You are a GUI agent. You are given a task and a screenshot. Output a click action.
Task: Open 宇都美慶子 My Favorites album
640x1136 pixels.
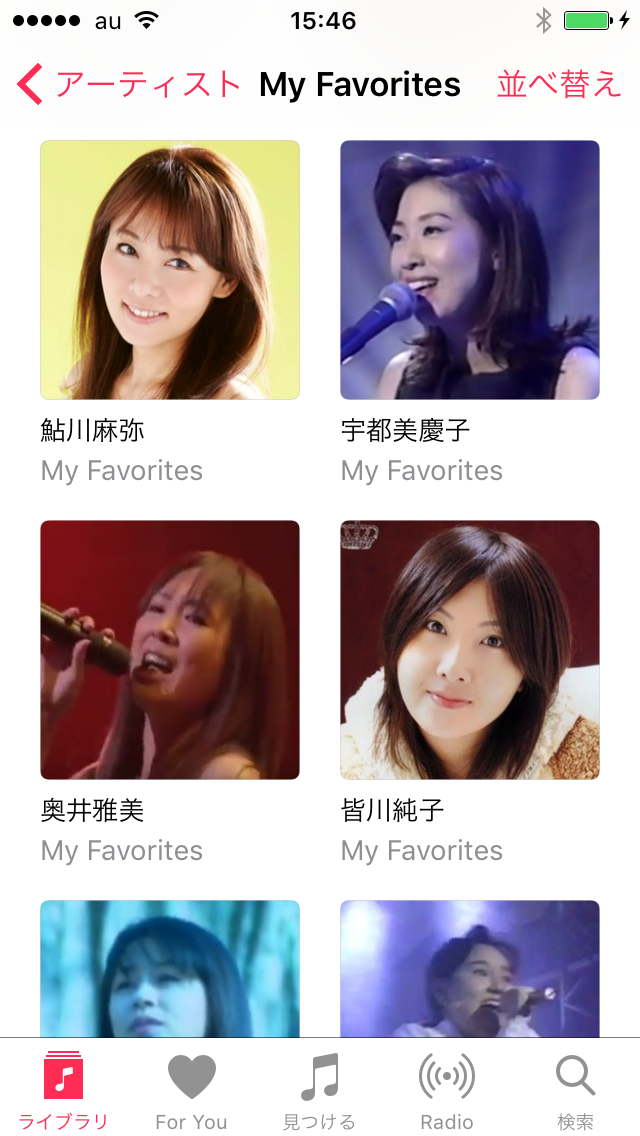470,270
